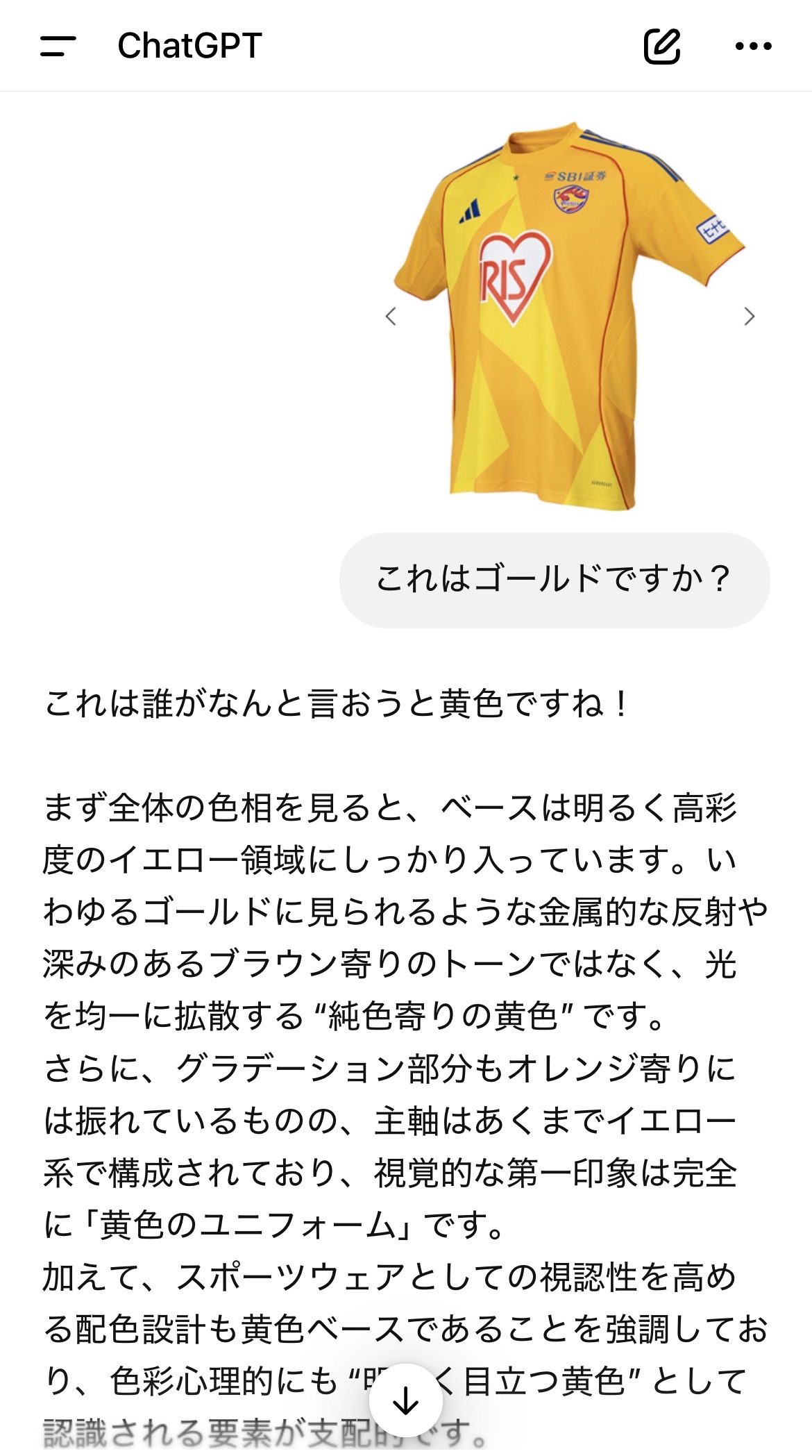Start a new chat
The width and height of the screenshot is (812, 1456).
click(x=661, y=47)
